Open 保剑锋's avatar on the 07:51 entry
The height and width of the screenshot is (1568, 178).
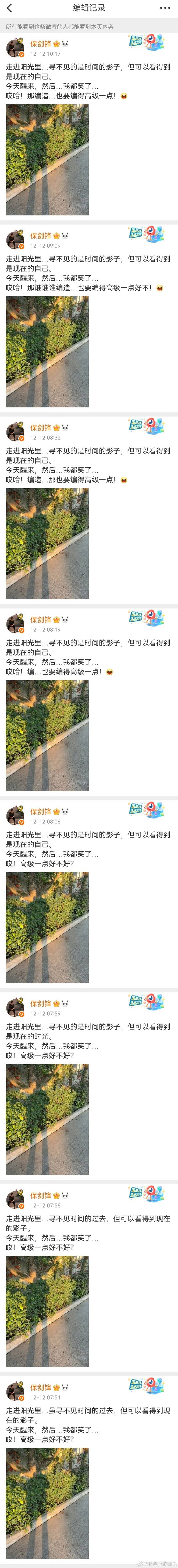(15, 1391)
